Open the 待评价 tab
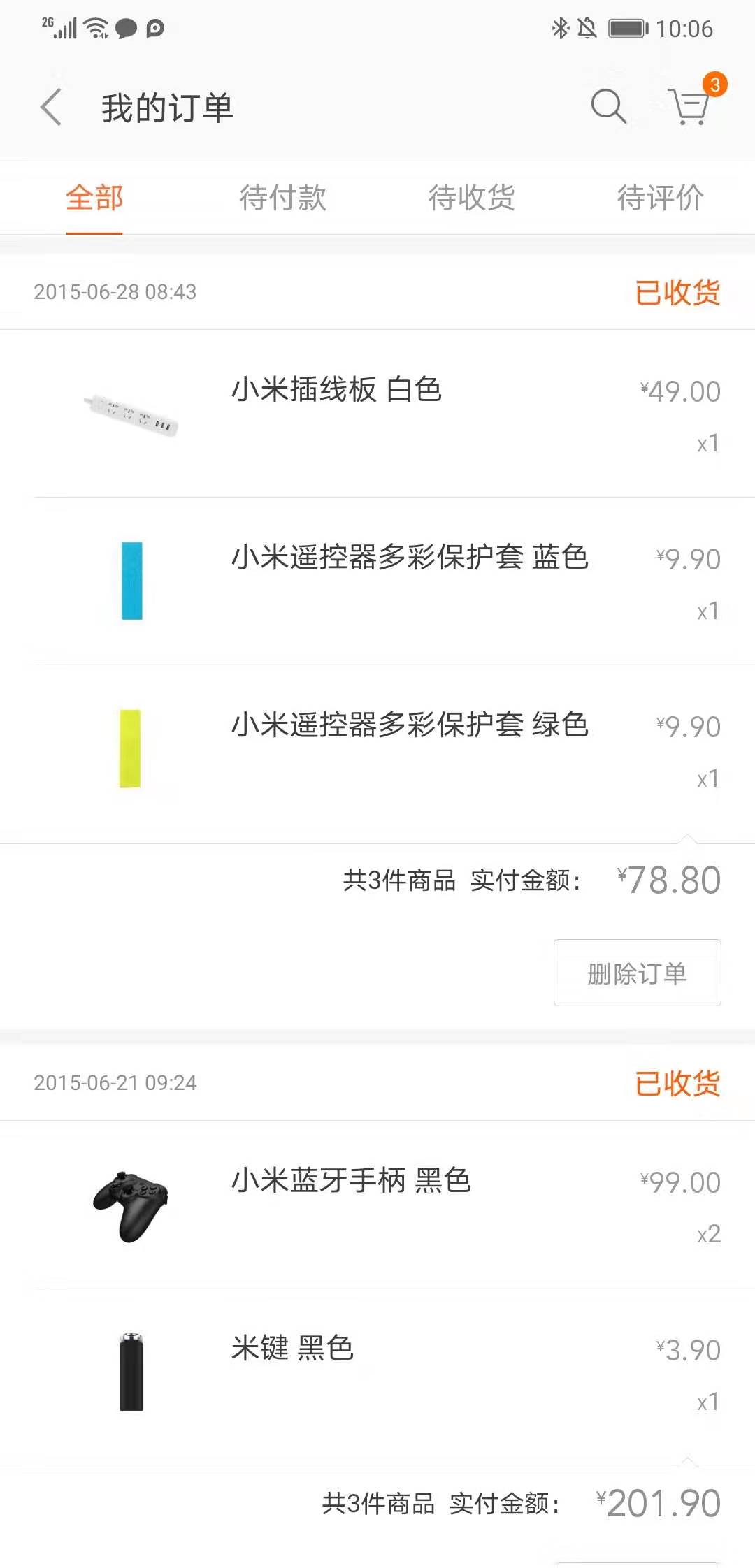755x1568 pixels. click(661, 198)
